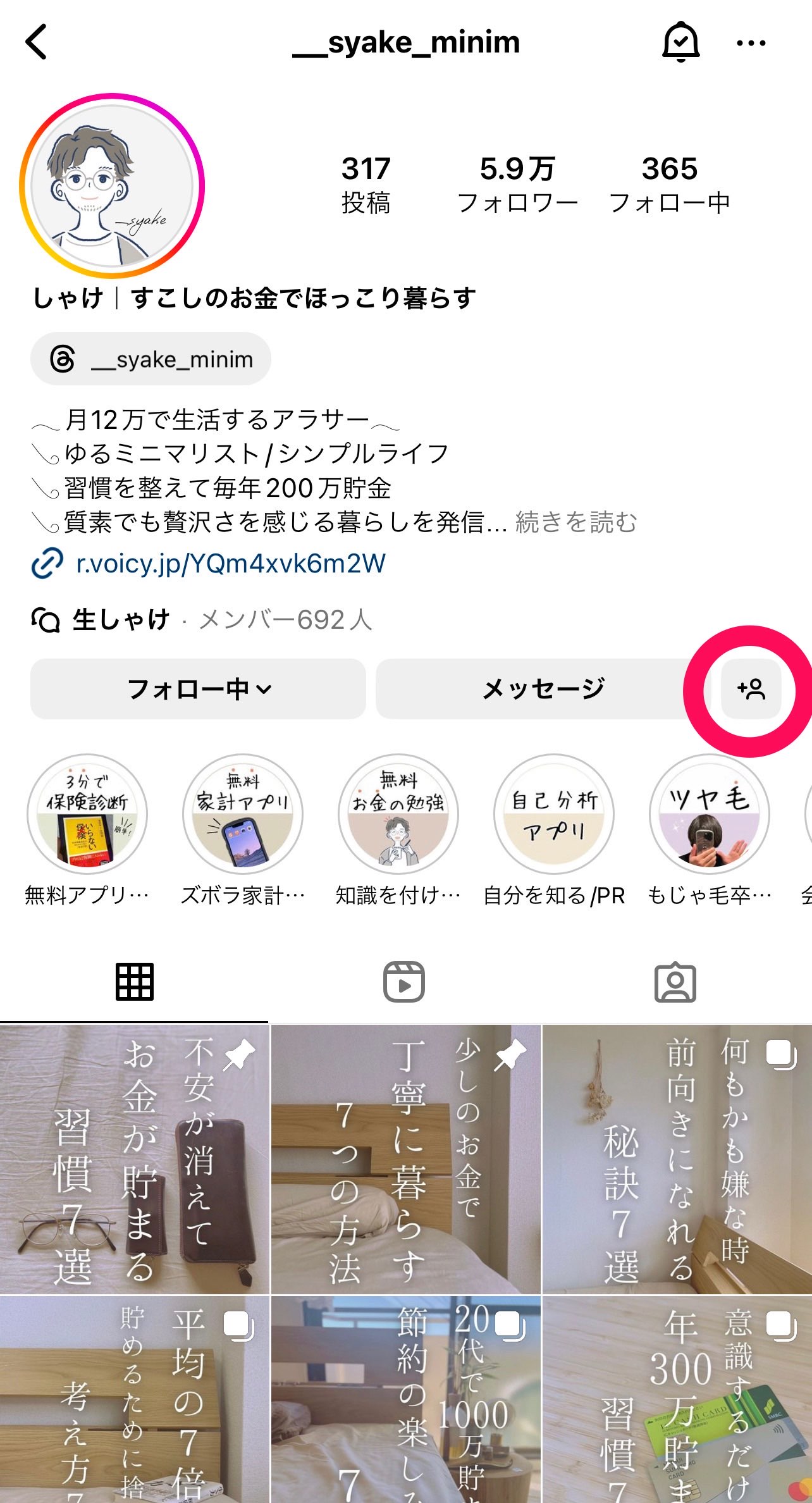812x1503 pixels.
Task: Open the three-dot overflow menu
Action: [x=751, y=43]
